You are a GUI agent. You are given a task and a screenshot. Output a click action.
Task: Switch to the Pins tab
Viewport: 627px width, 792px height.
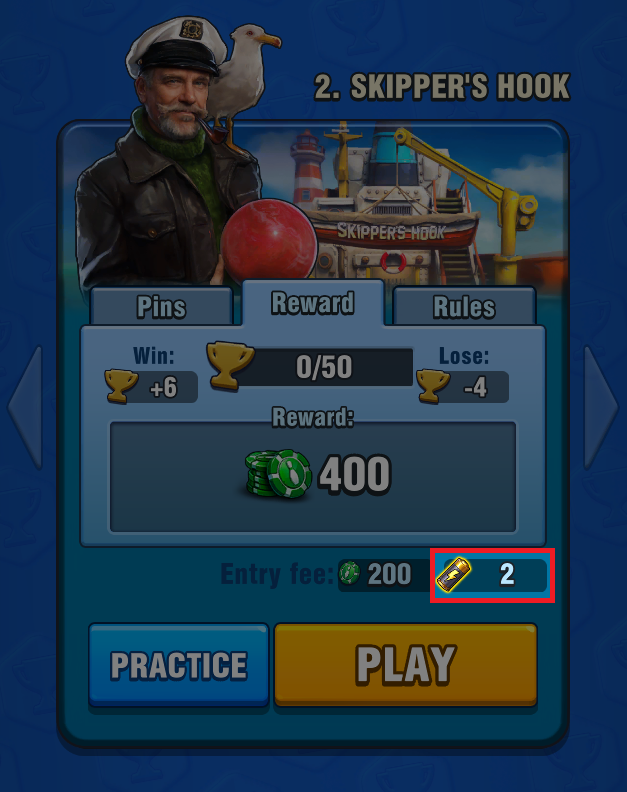tap(161, 306)
